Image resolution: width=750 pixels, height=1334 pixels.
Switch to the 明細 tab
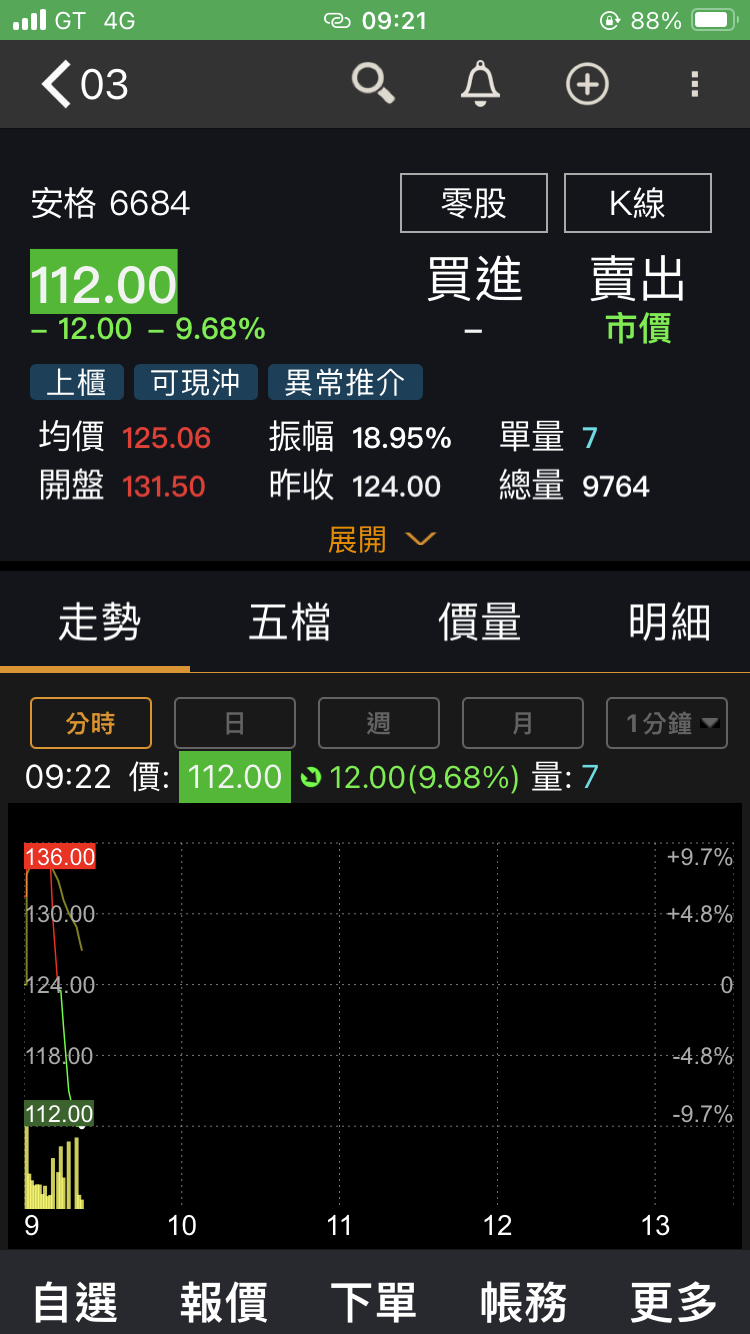[669, 622]
